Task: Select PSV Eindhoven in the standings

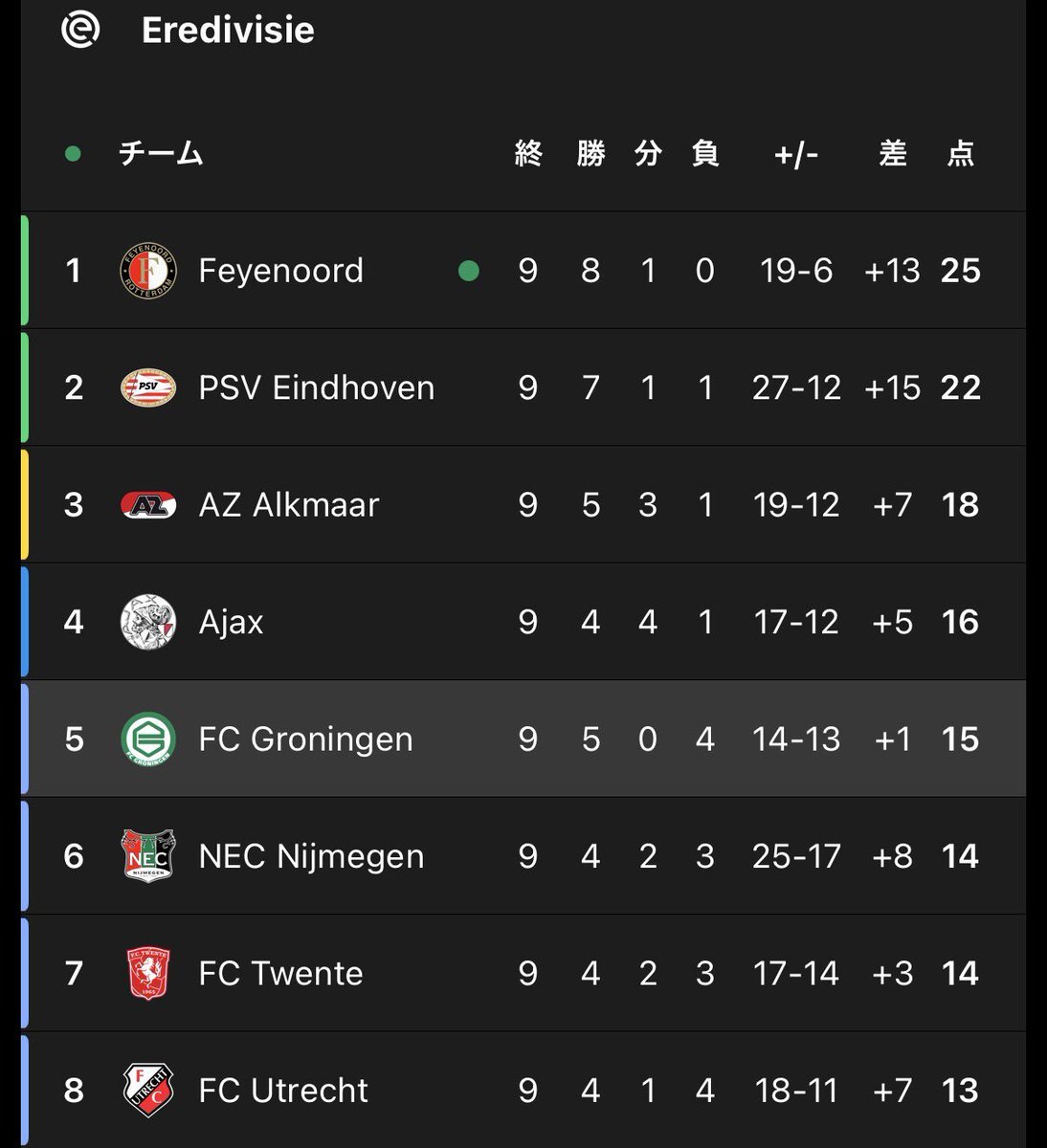Action: pos(523,387)
